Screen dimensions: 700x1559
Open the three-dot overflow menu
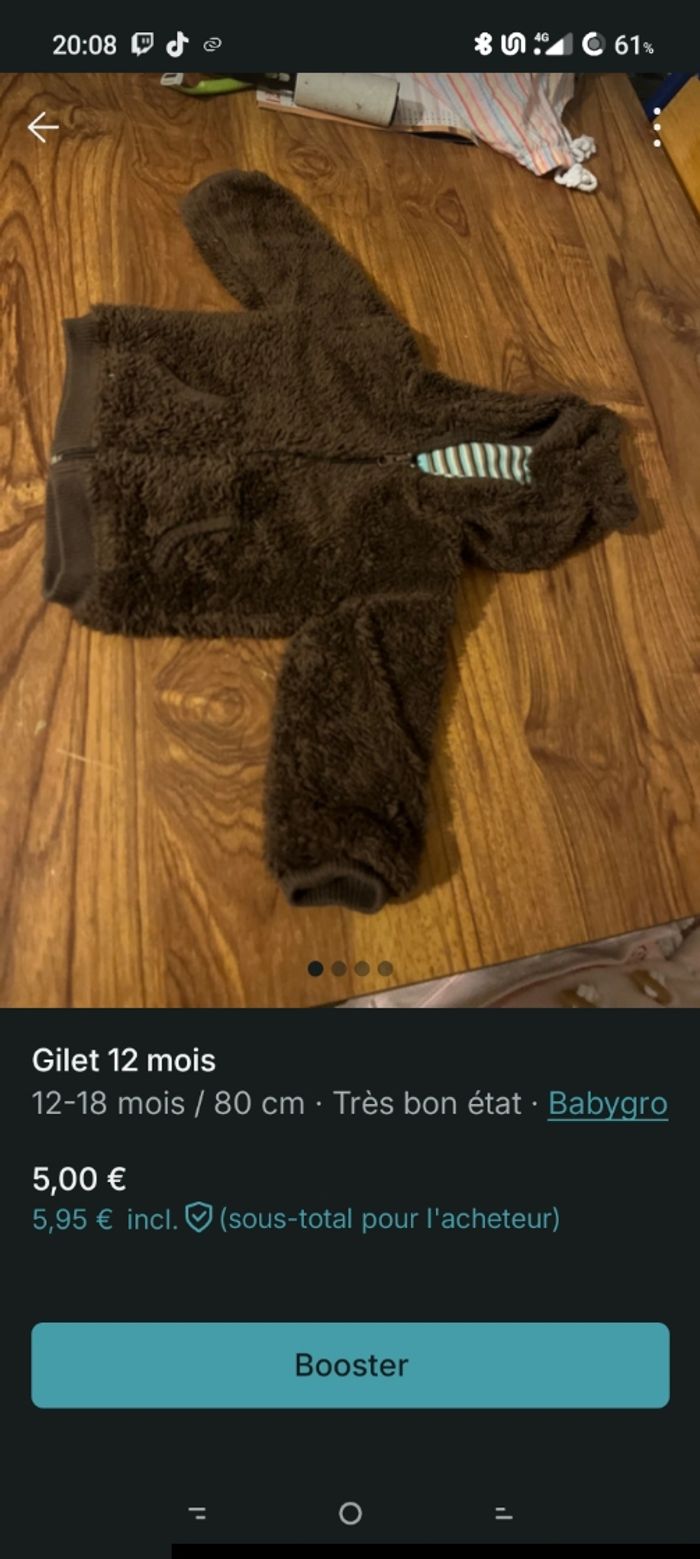coord(657,128)
